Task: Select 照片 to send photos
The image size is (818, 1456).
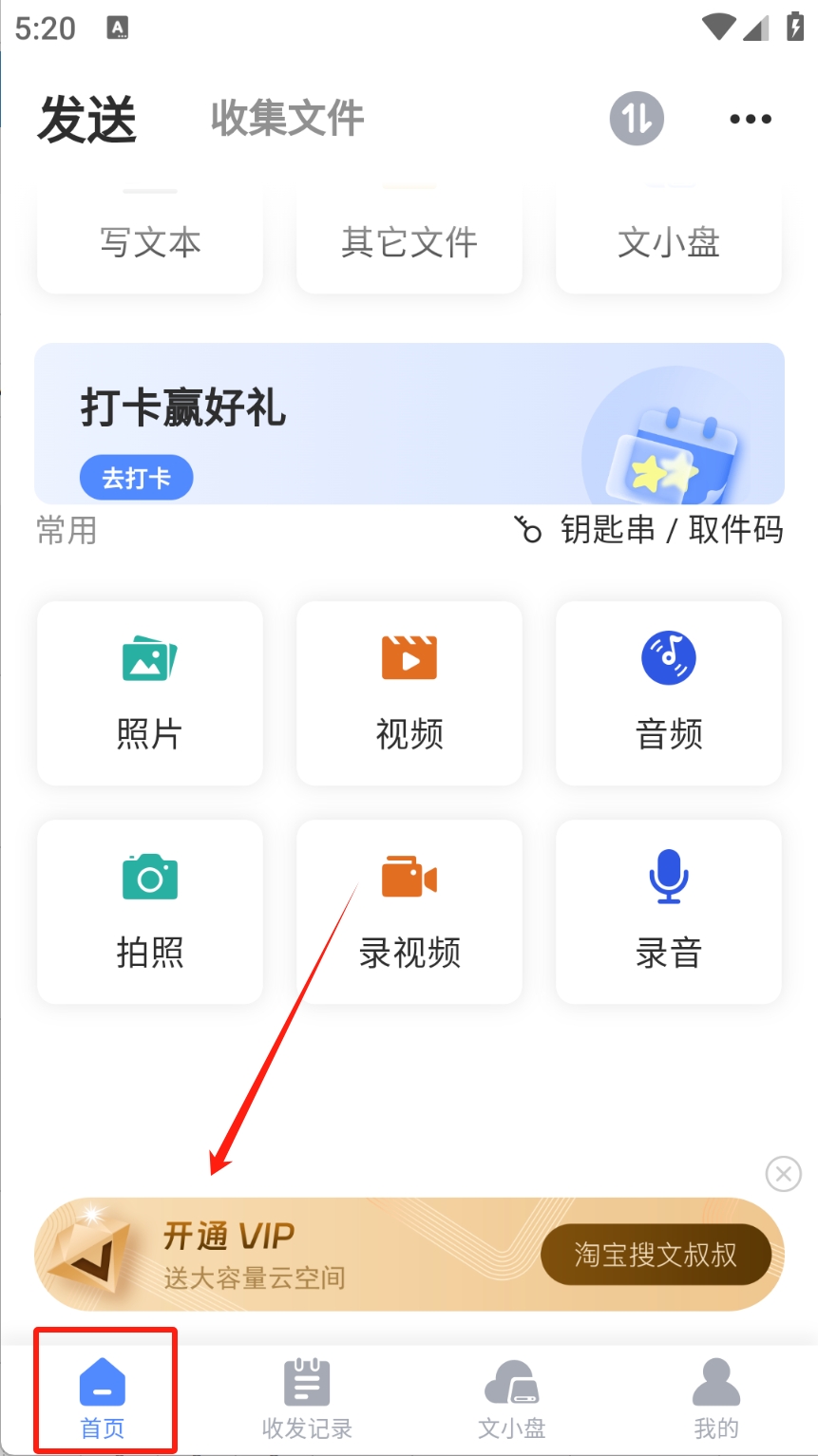Action: (x=150, y=693)
